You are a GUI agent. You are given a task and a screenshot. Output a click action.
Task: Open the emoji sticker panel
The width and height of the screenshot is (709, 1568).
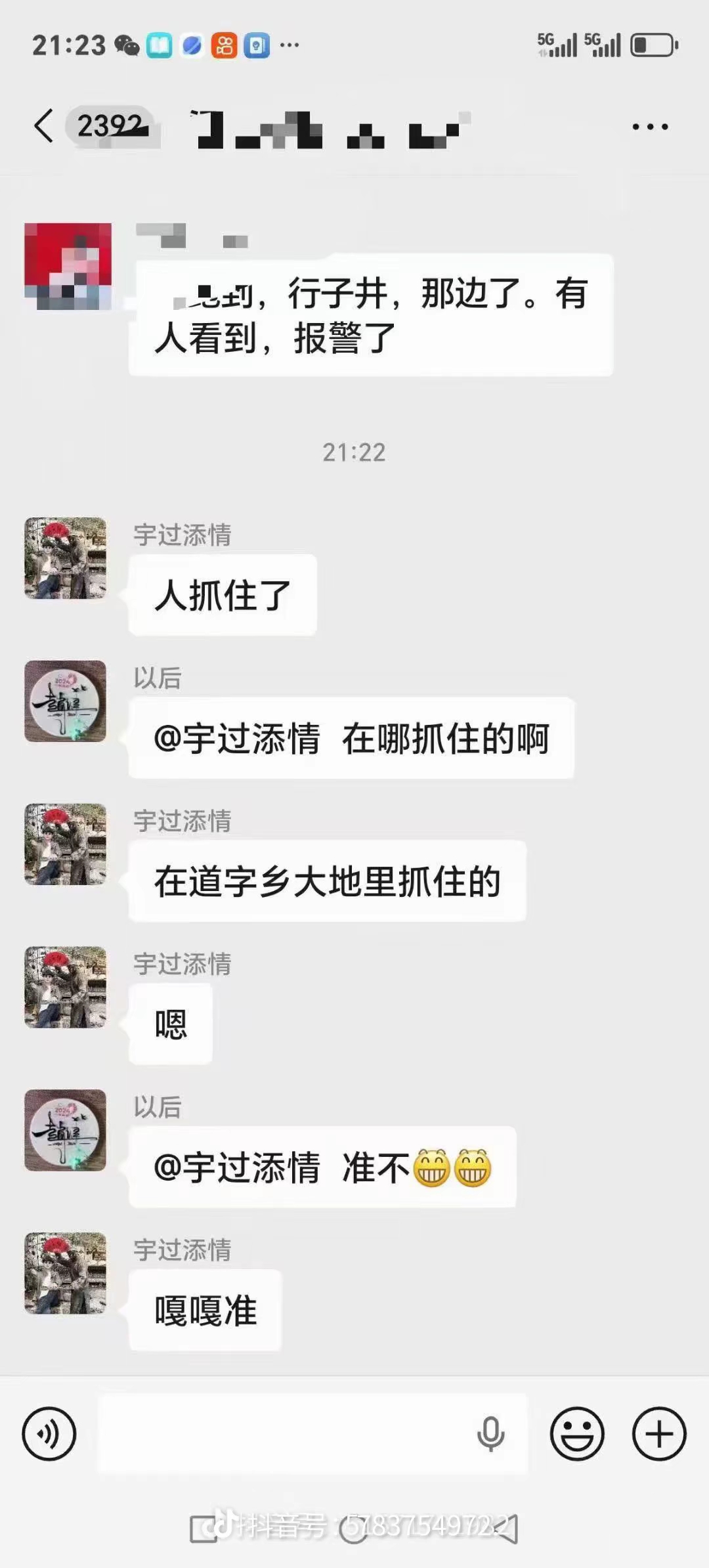click(577, 1434)
